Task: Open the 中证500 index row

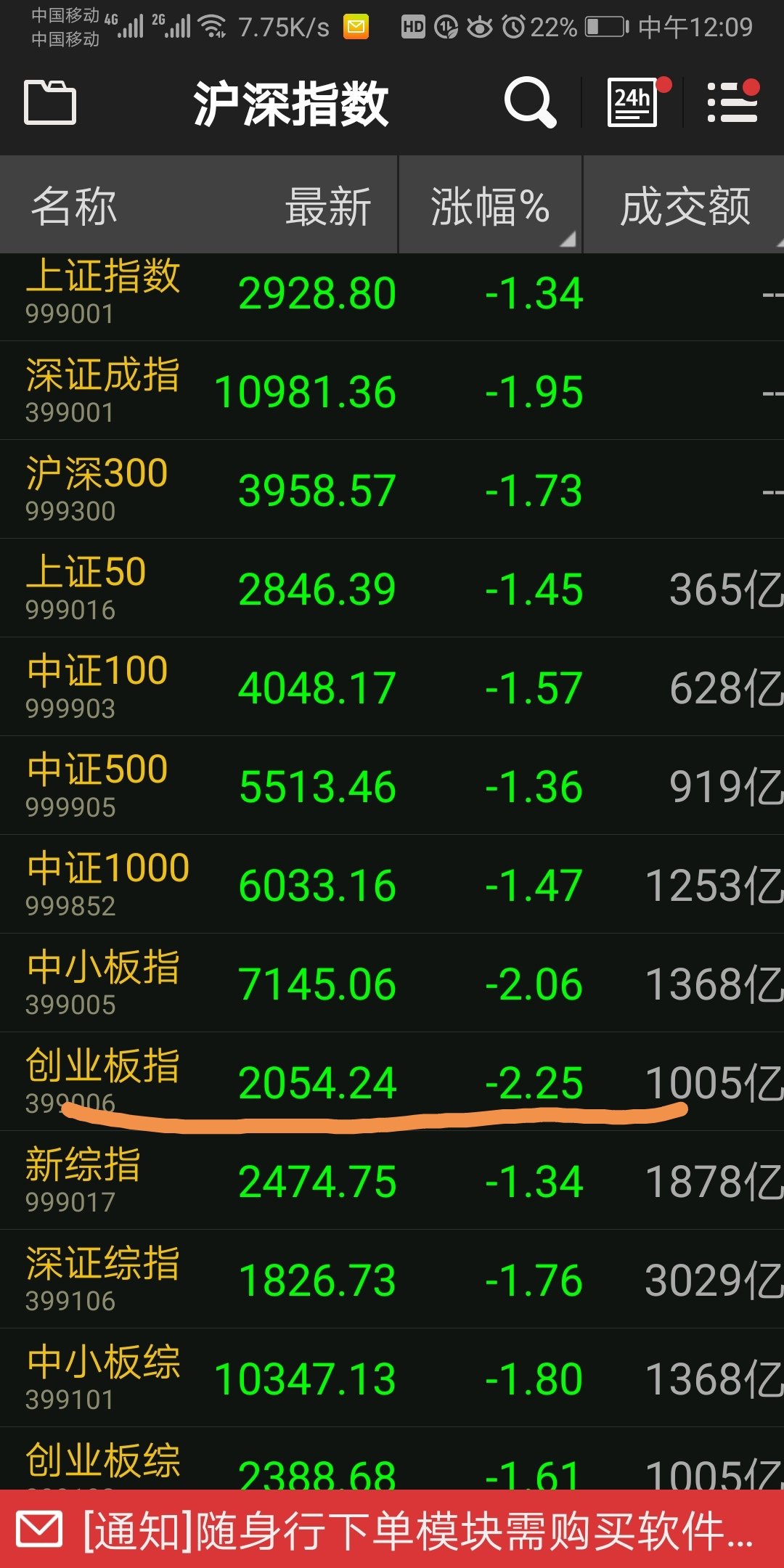Action: click(392, 786)
